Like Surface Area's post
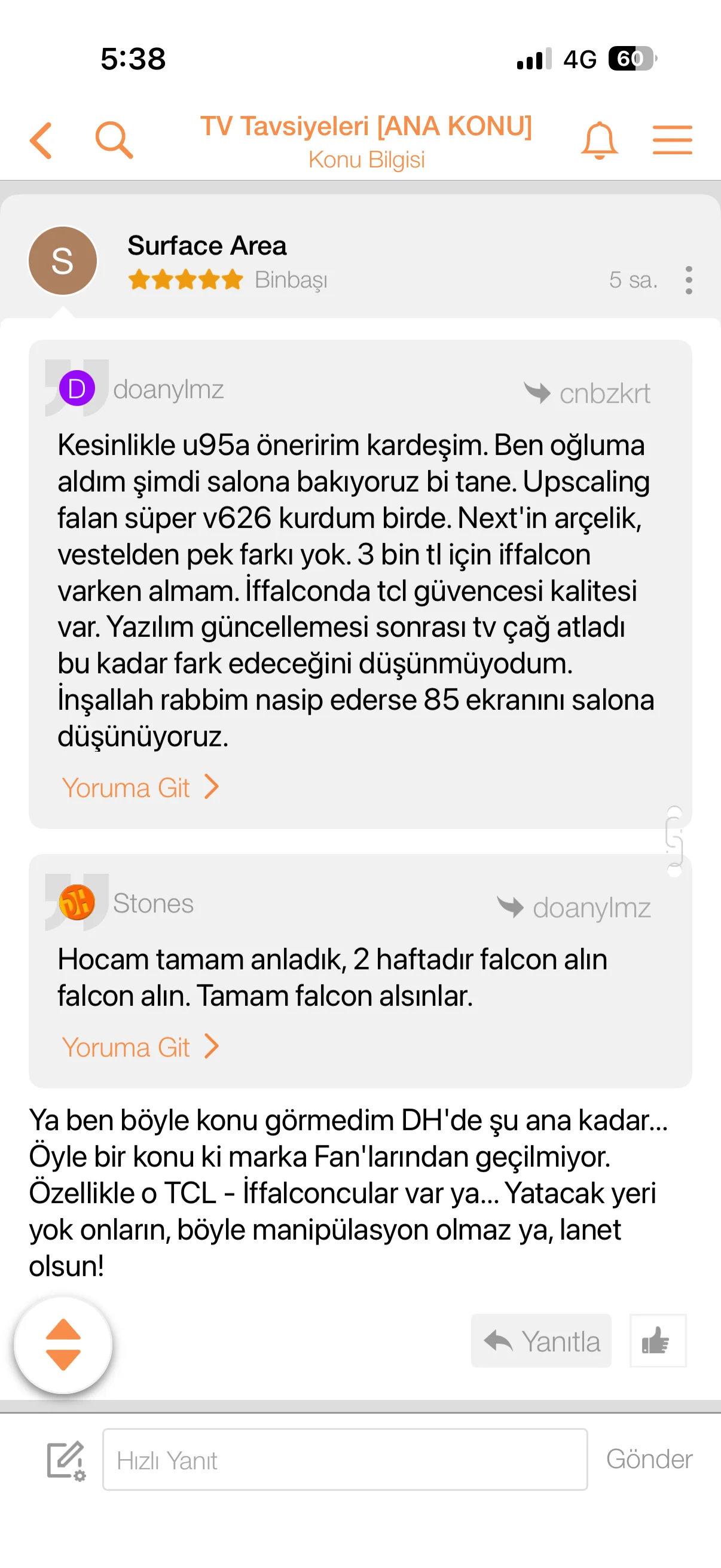This screenshot has width=721, height=1568. click(x=657, y=1341)
